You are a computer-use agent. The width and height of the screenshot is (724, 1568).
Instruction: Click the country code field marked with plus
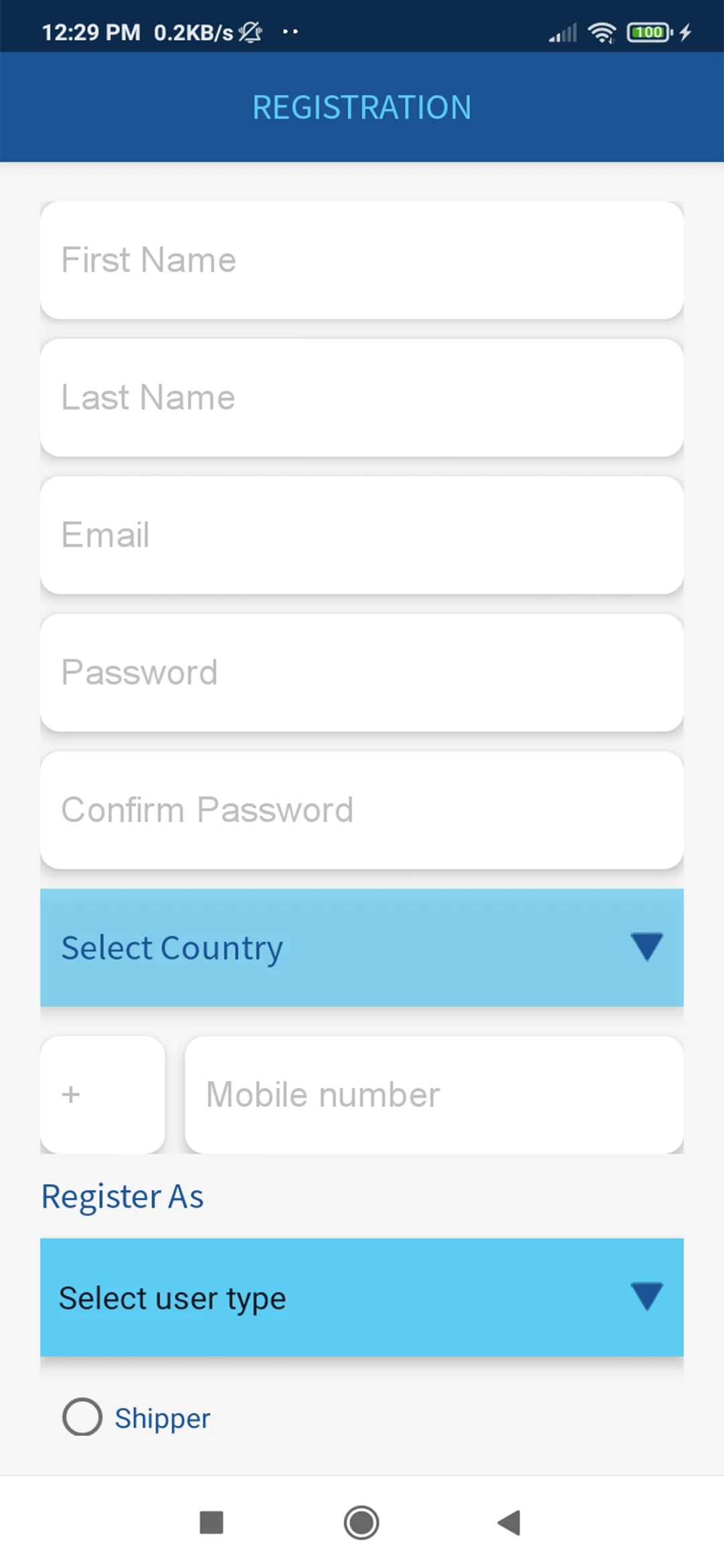pos(103,1094)
